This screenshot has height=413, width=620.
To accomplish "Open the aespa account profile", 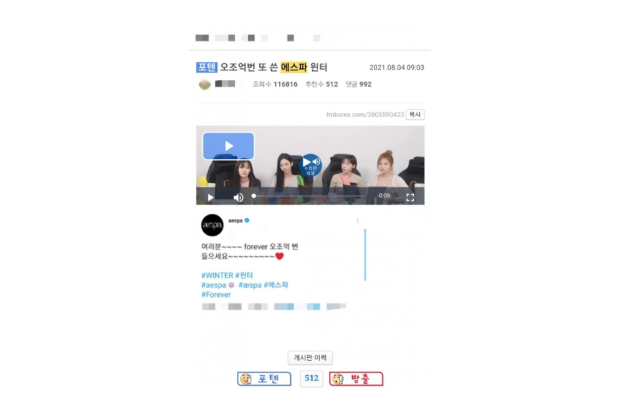I will [212, 225].
